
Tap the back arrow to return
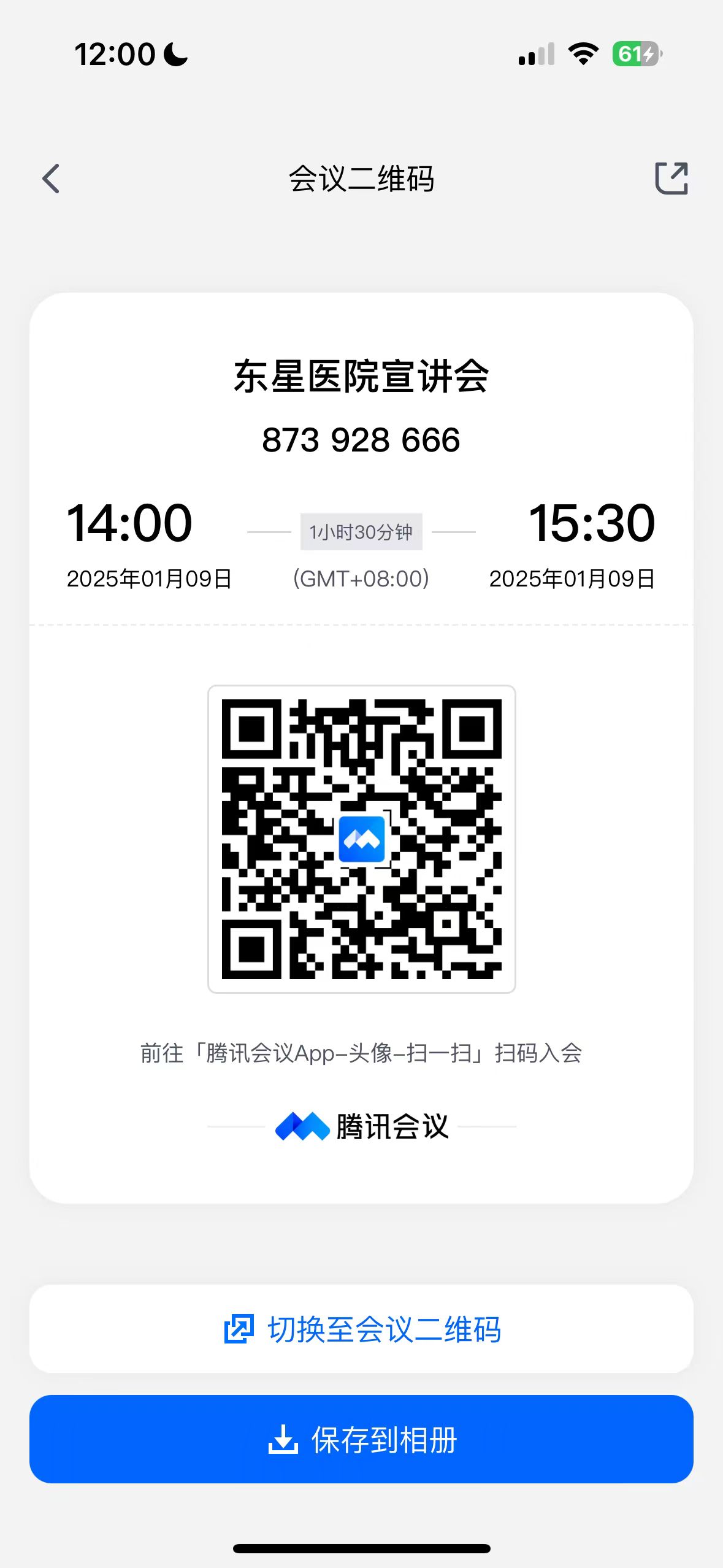pos(52,179)
